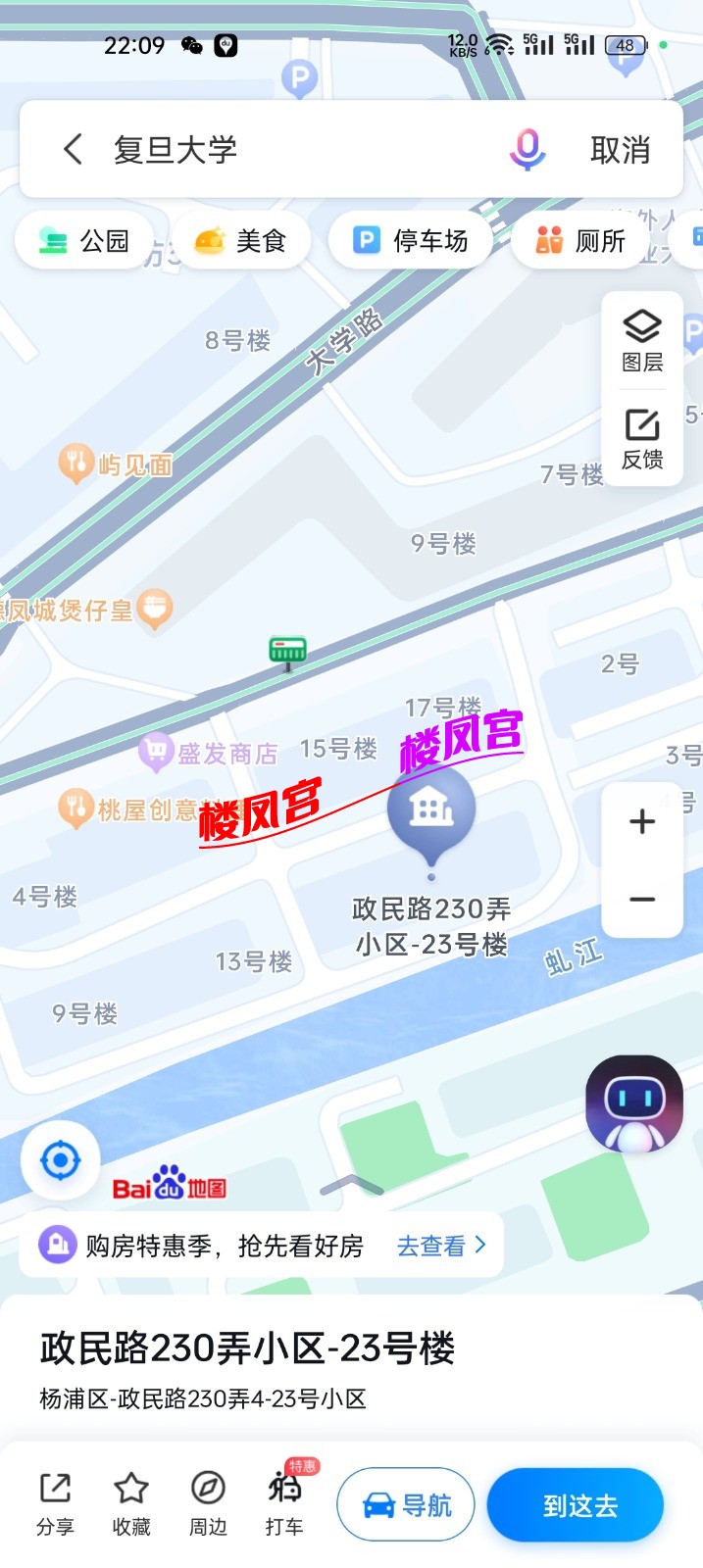703x1568 pixels.
Task: Start voice search with the microphone
Action: coord(527,150)
